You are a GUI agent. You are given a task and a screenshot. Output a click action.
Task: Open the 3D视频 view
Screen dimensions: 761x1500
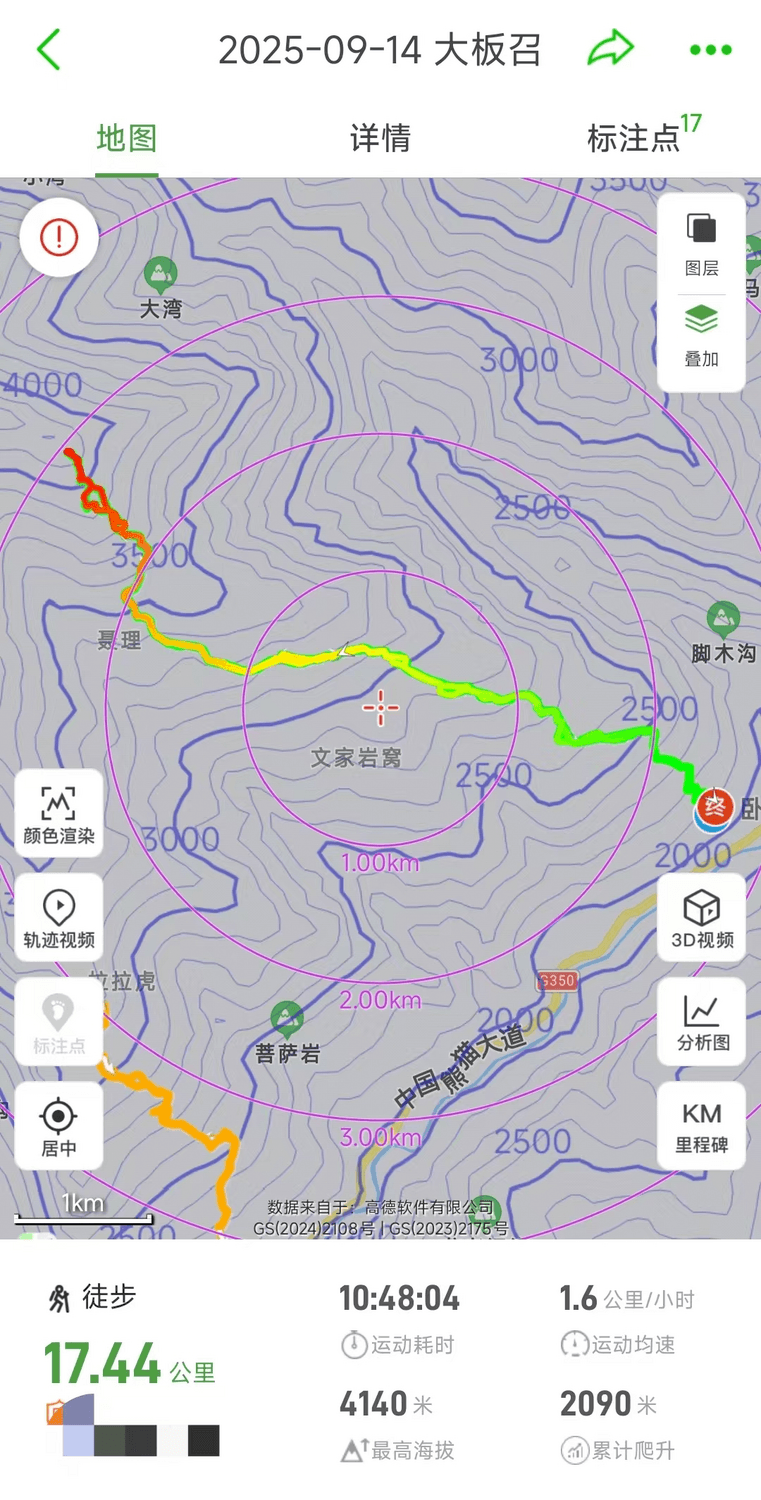(701, 918)
